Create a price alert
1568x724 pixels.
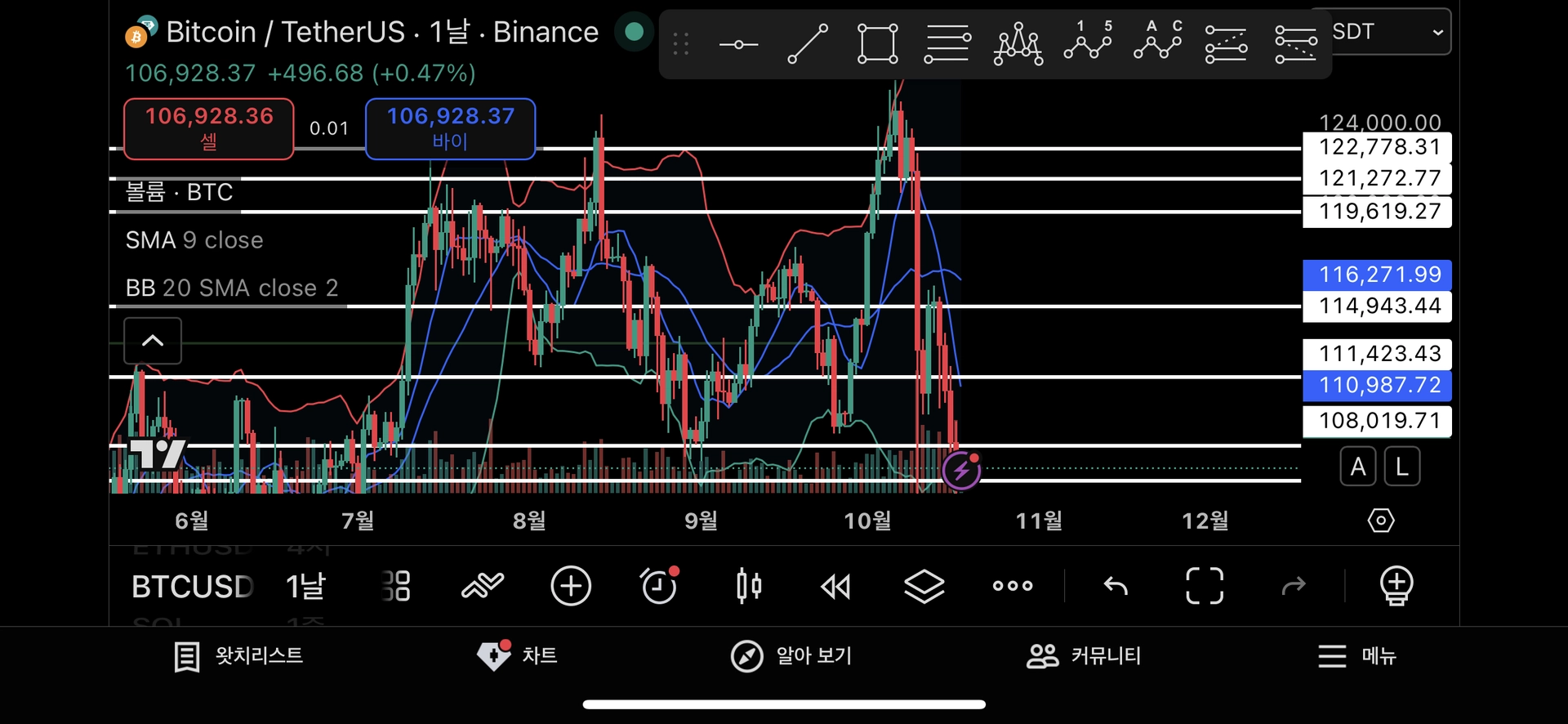coord(659,586)
